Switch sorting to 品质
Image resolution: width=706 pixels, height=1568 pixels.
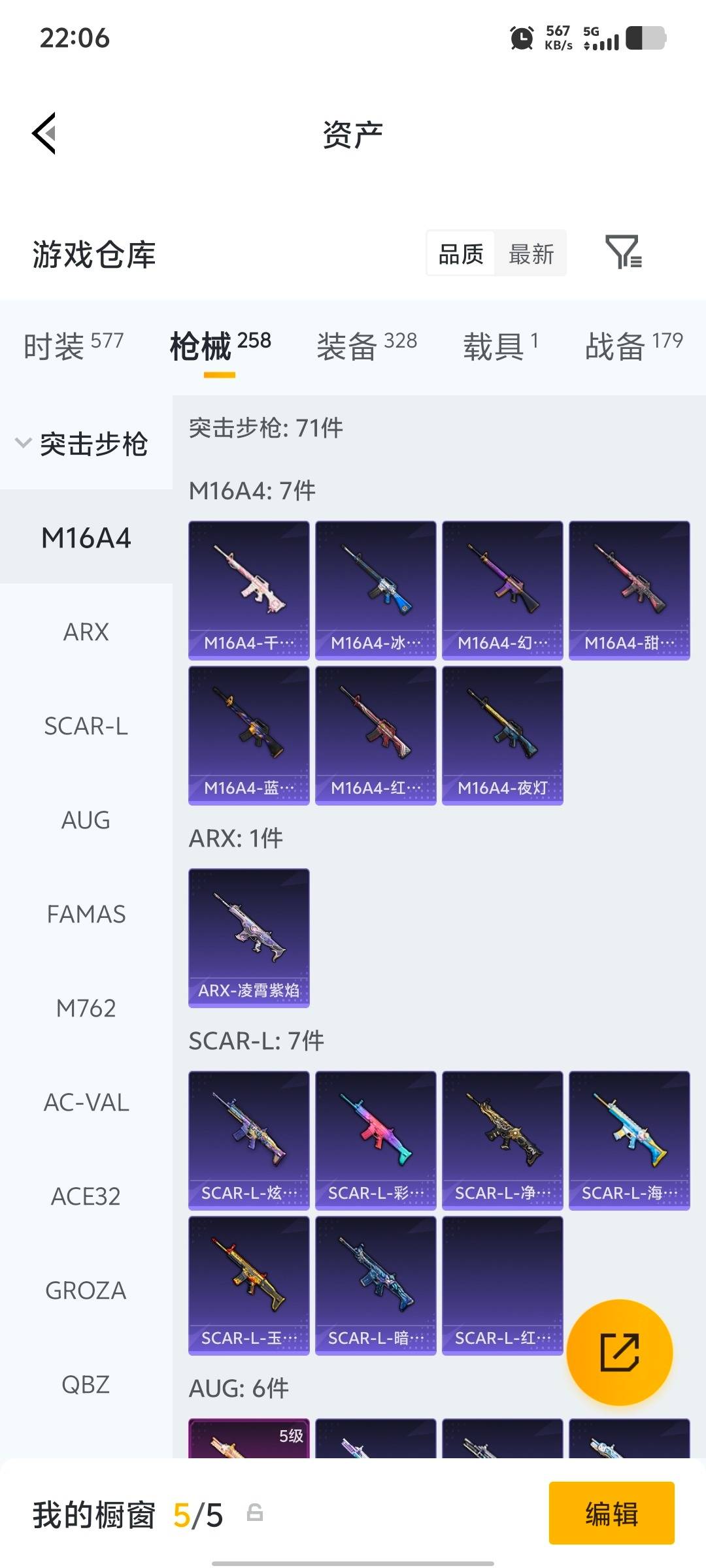460,253
